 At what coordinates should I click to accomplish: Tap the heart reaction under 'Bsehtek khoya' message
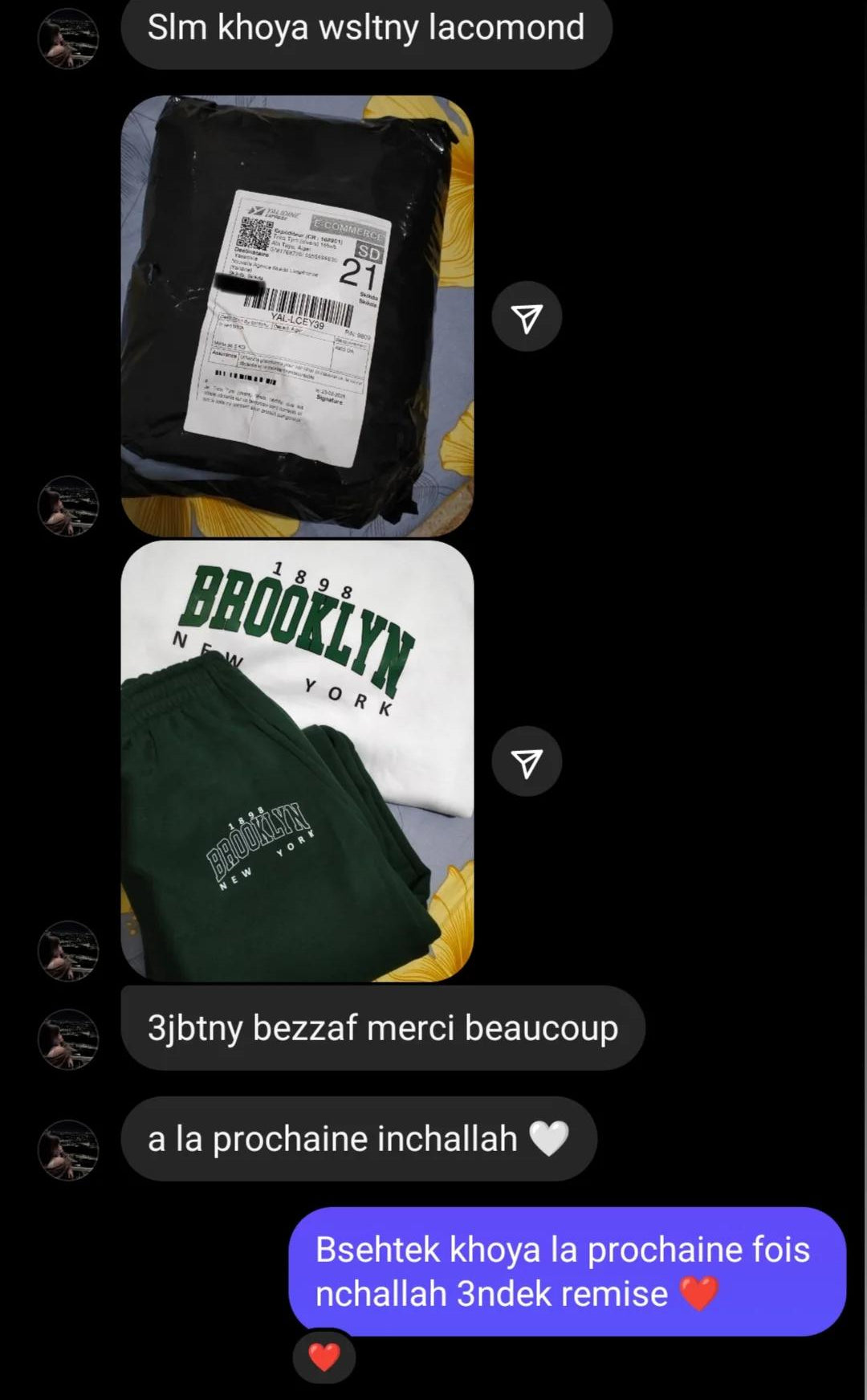(x=324, y=1357)
